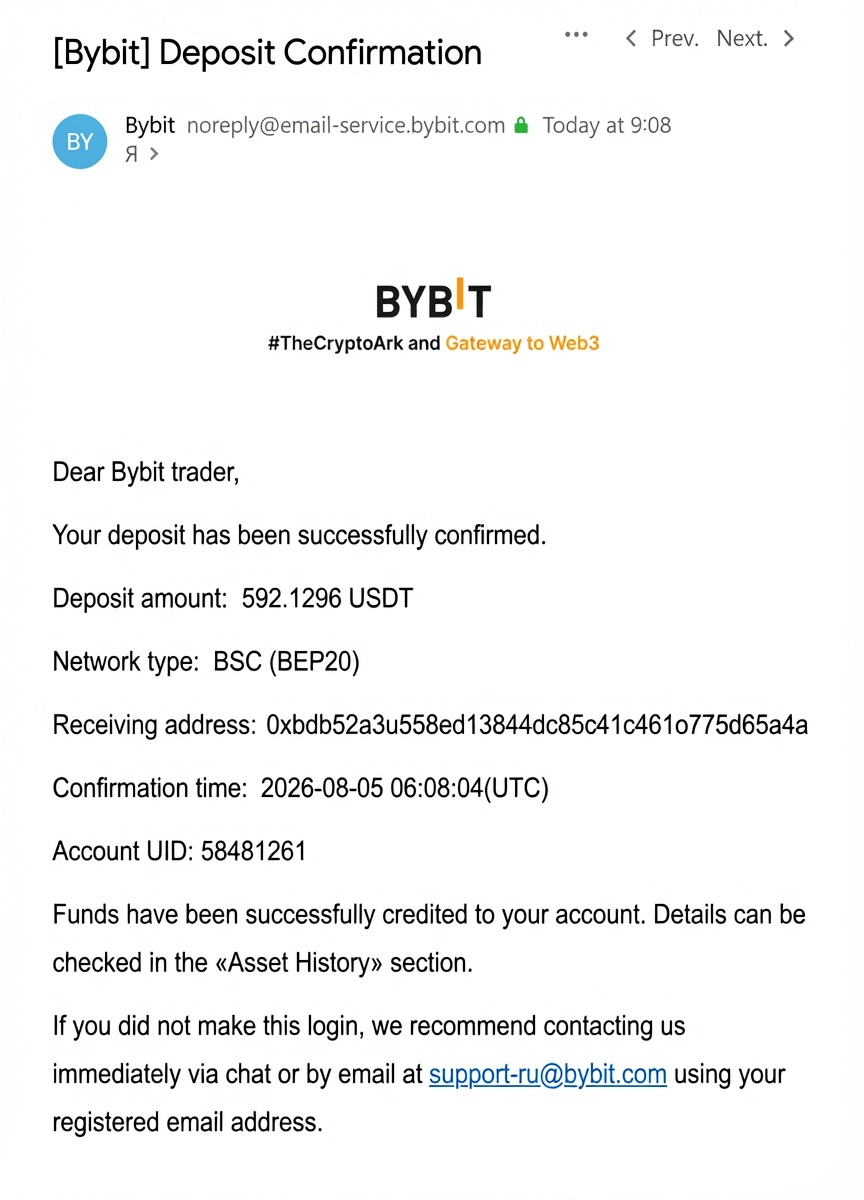
Task: Open the support-ru@bybit.com email link
Action: click(548, 1074)
